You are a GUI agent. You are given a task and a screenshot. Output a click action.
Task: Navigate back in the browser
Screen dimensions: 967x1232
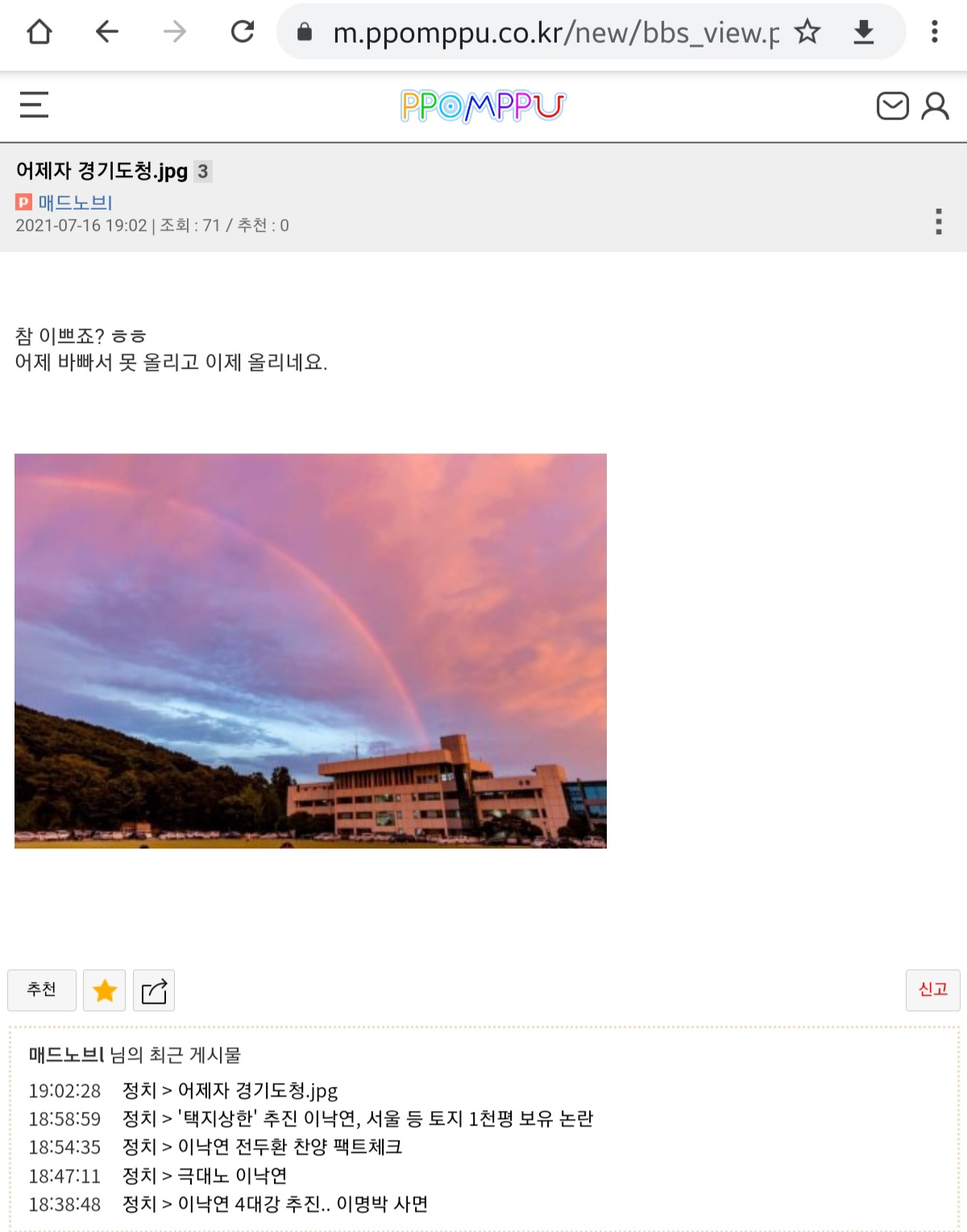(106, 32)
